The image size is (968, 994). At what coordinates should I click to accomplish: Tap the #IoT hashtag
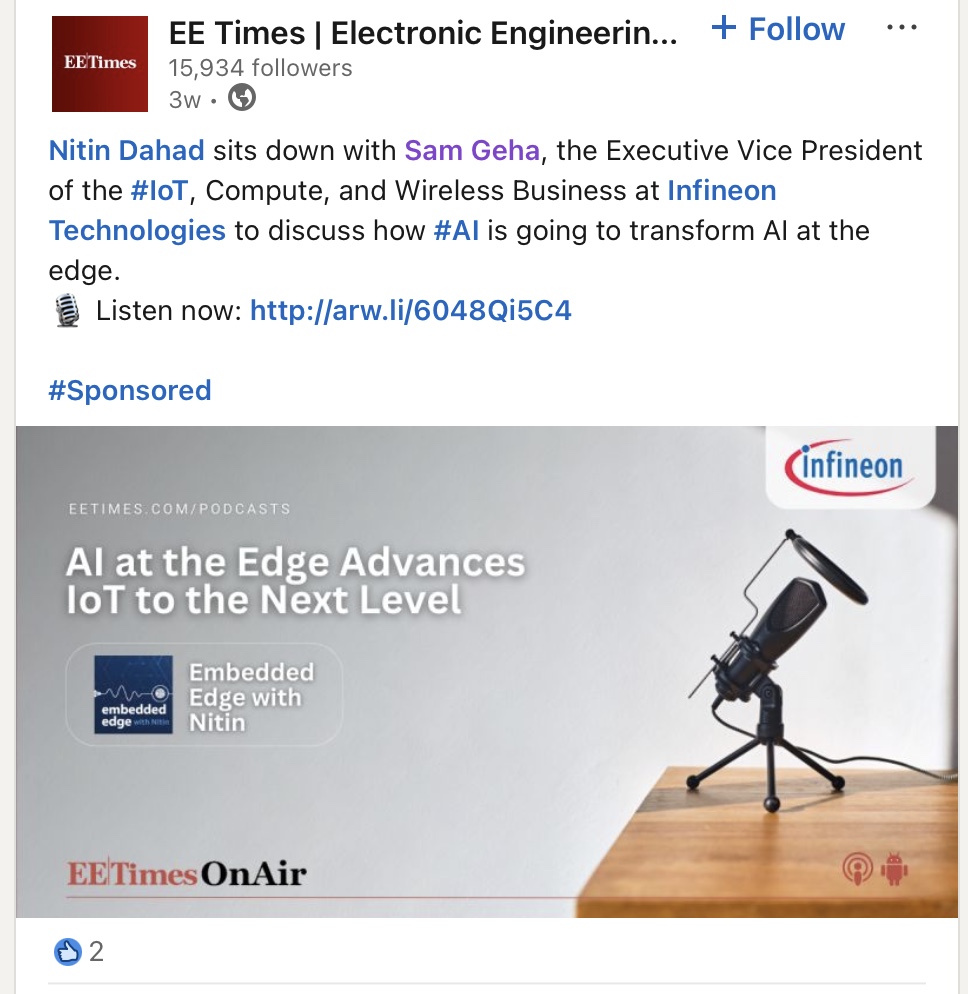click(159, 191)
